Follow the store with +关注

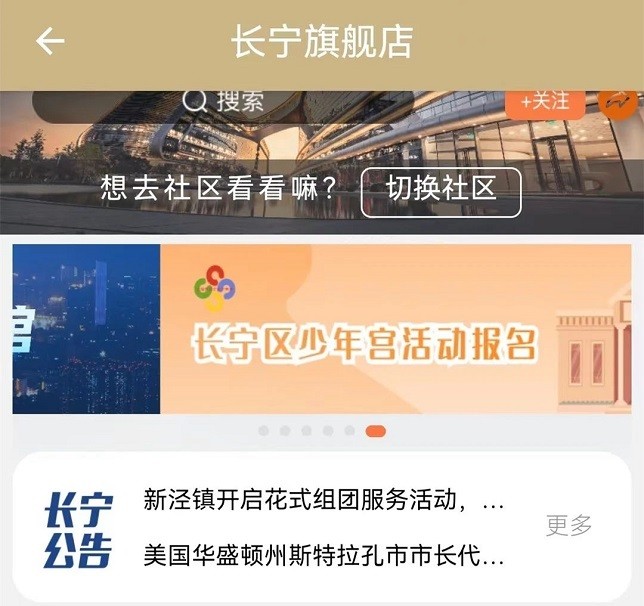(x=545, y=101)
